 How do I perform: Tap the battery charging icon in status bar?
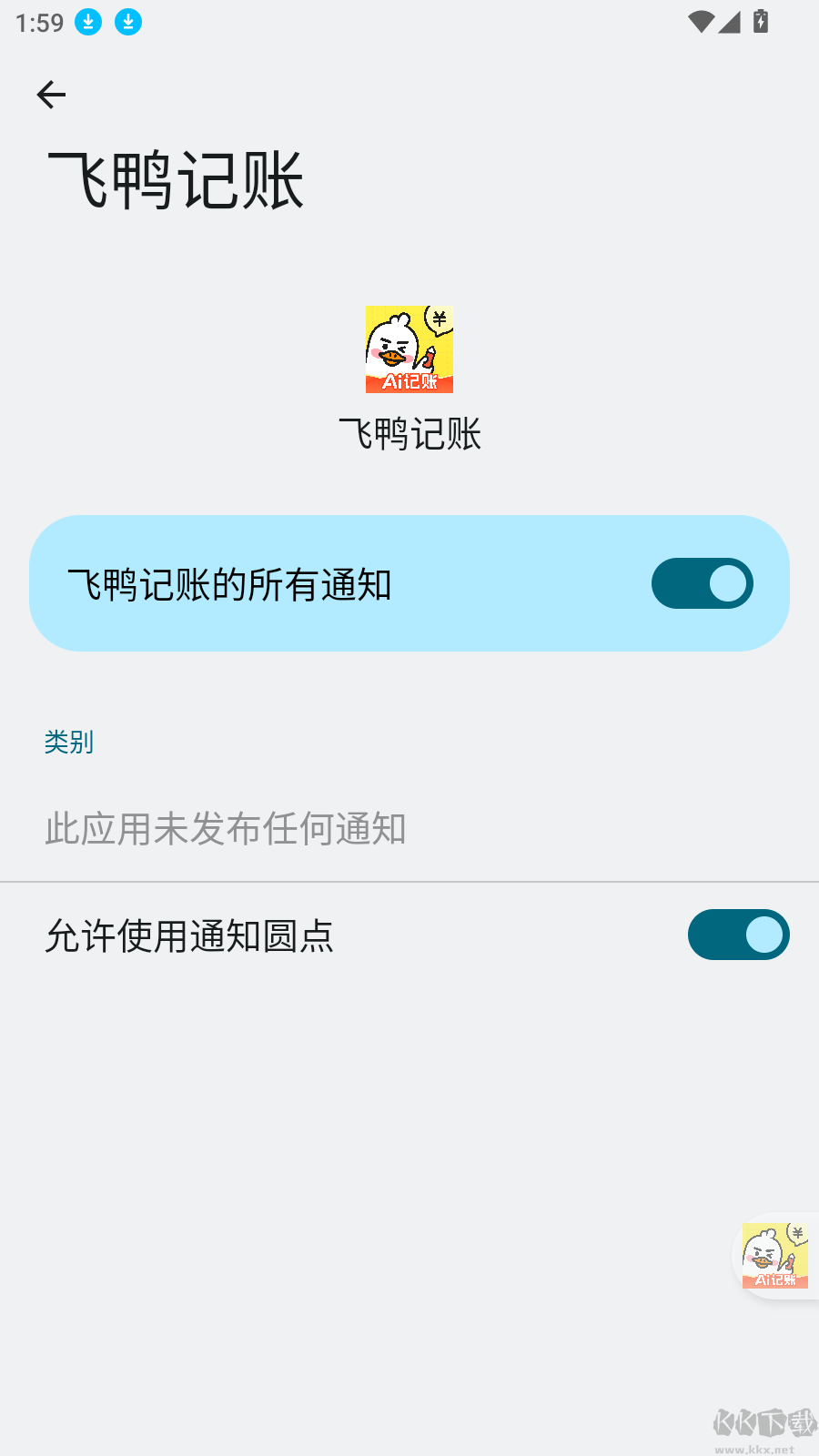tap(761, 22)
